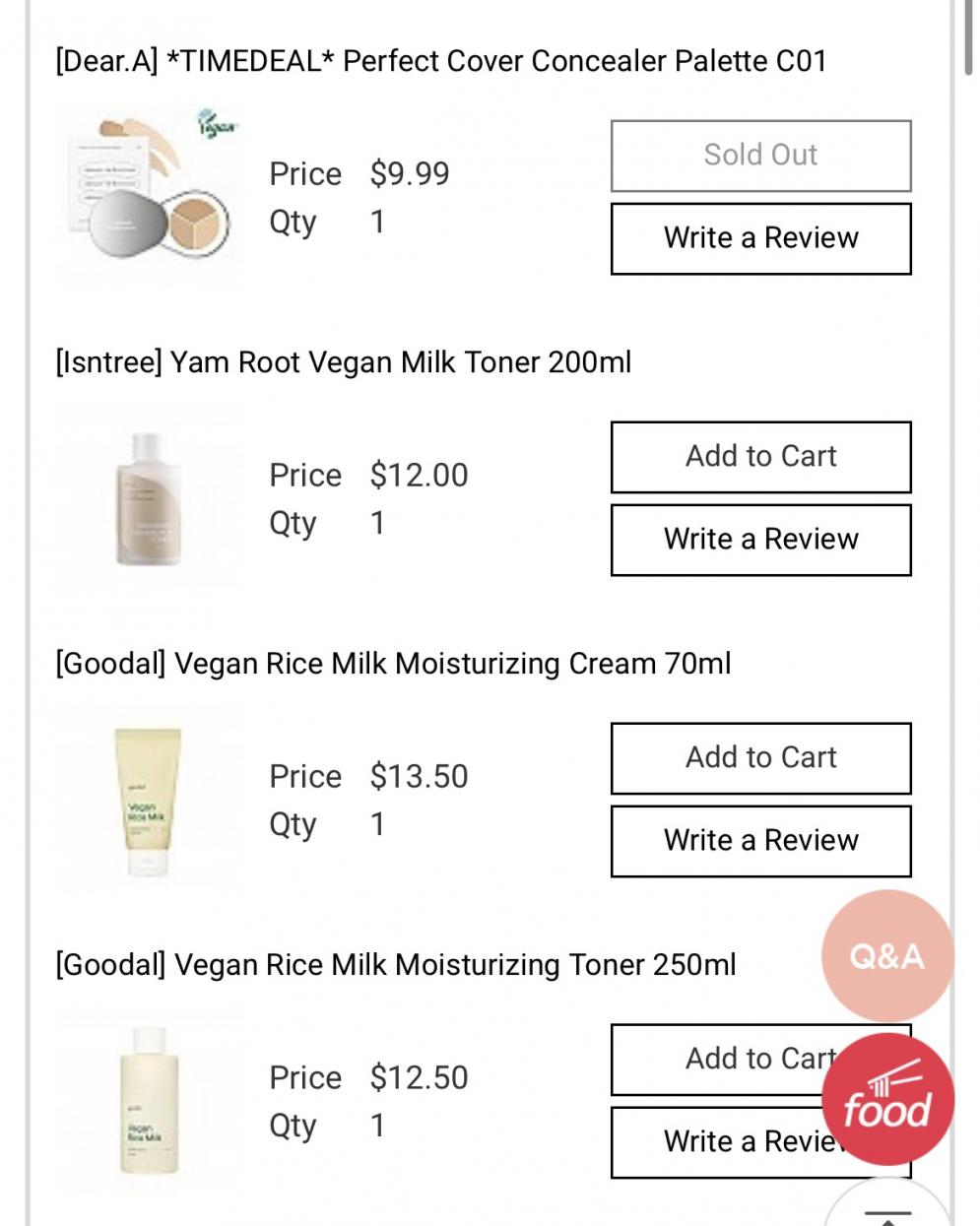The height and width of the screenshot is (1226, 980).
Task: Open Goodal Moisturizing Cream 70ml product image
Action: [x=148, y=802]
